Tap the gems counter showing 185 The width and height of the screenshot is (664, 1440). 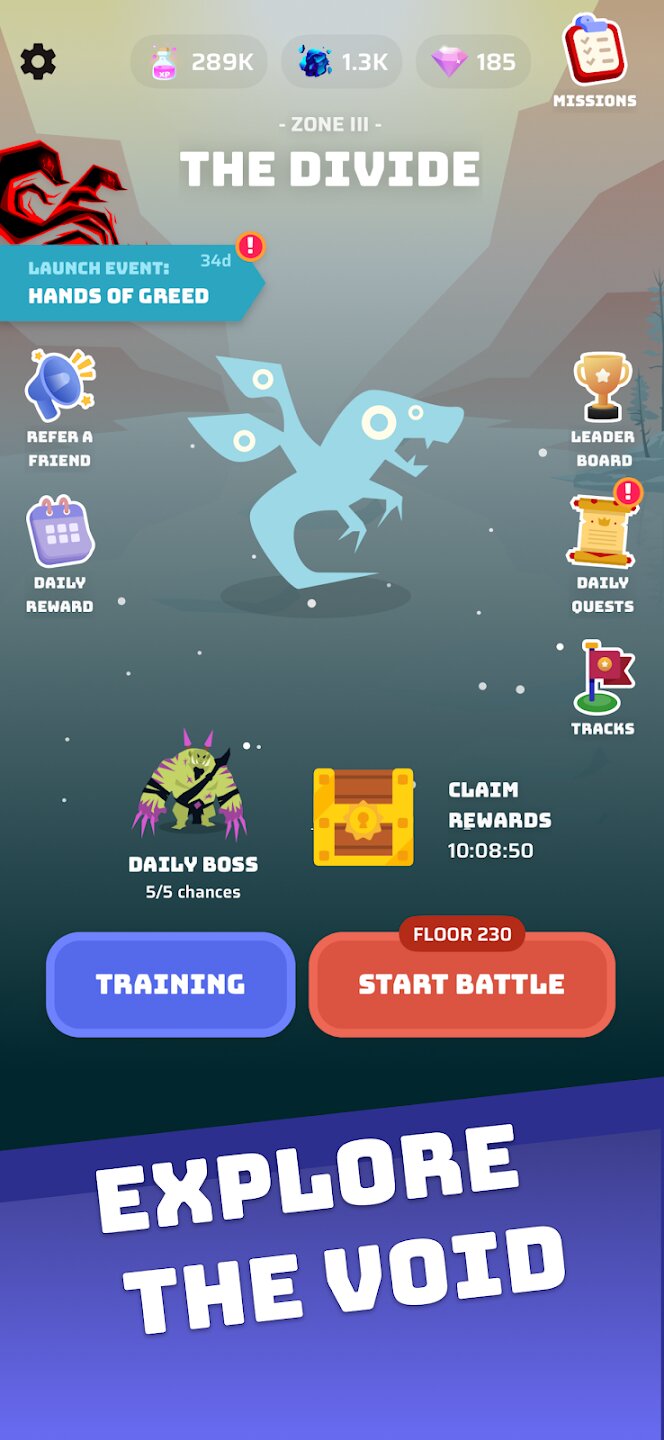click(473, 62)
